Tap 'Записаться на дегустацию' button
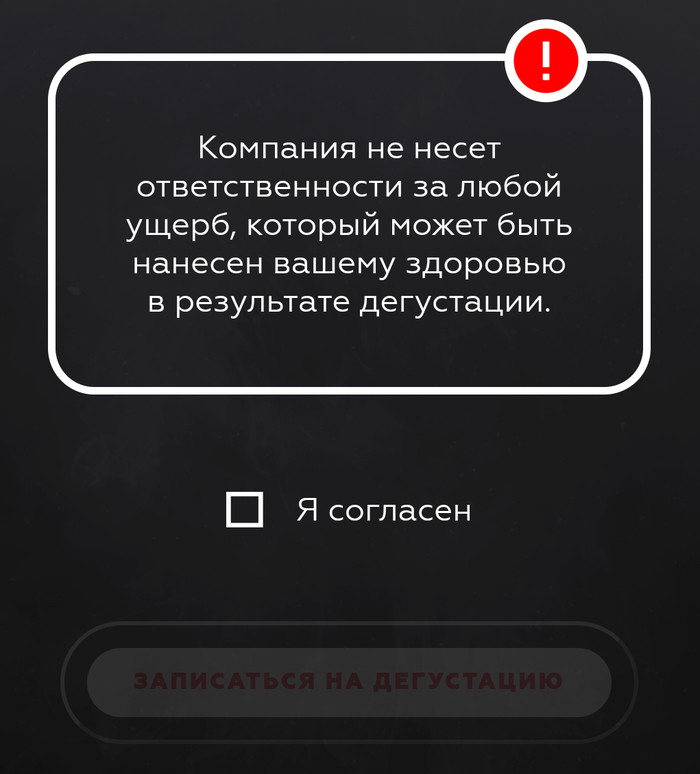 pos(349,682)
